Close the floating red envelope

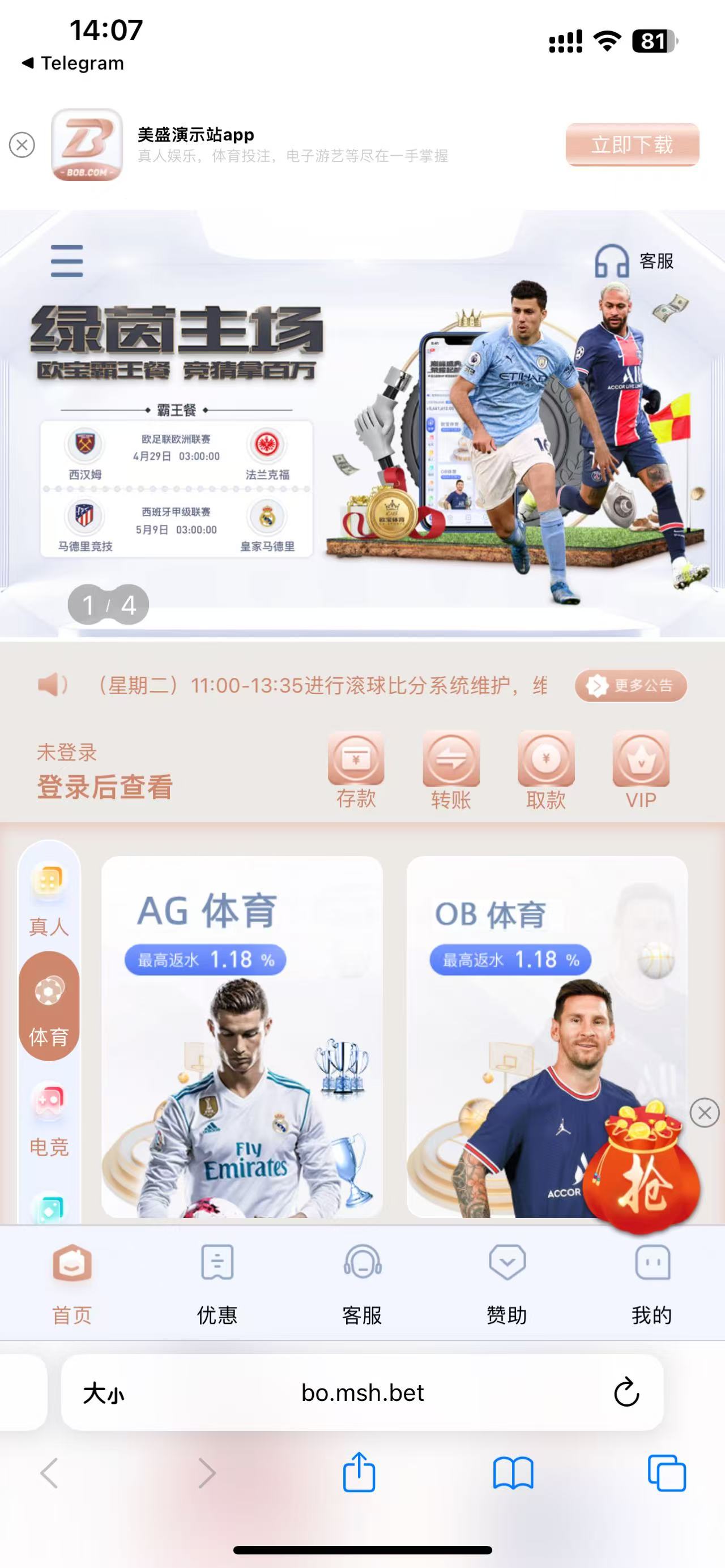click(x=704, y=1113)
